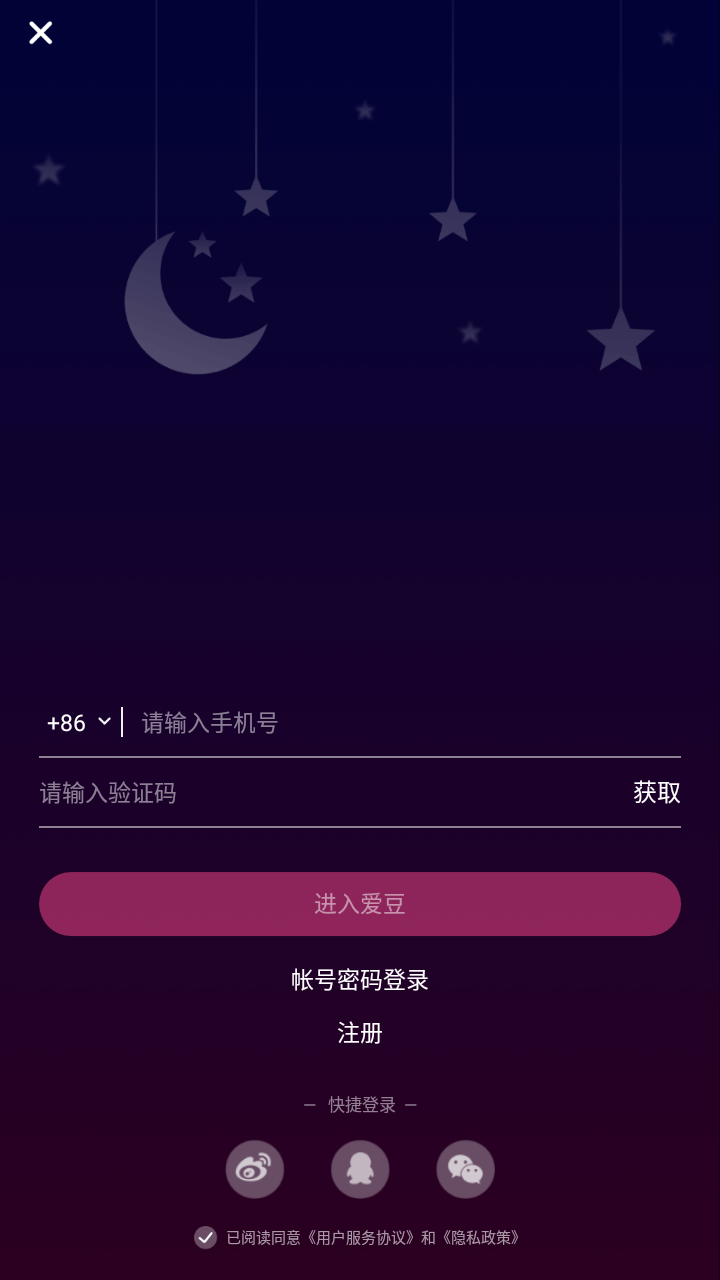Close the login screen

40,33
